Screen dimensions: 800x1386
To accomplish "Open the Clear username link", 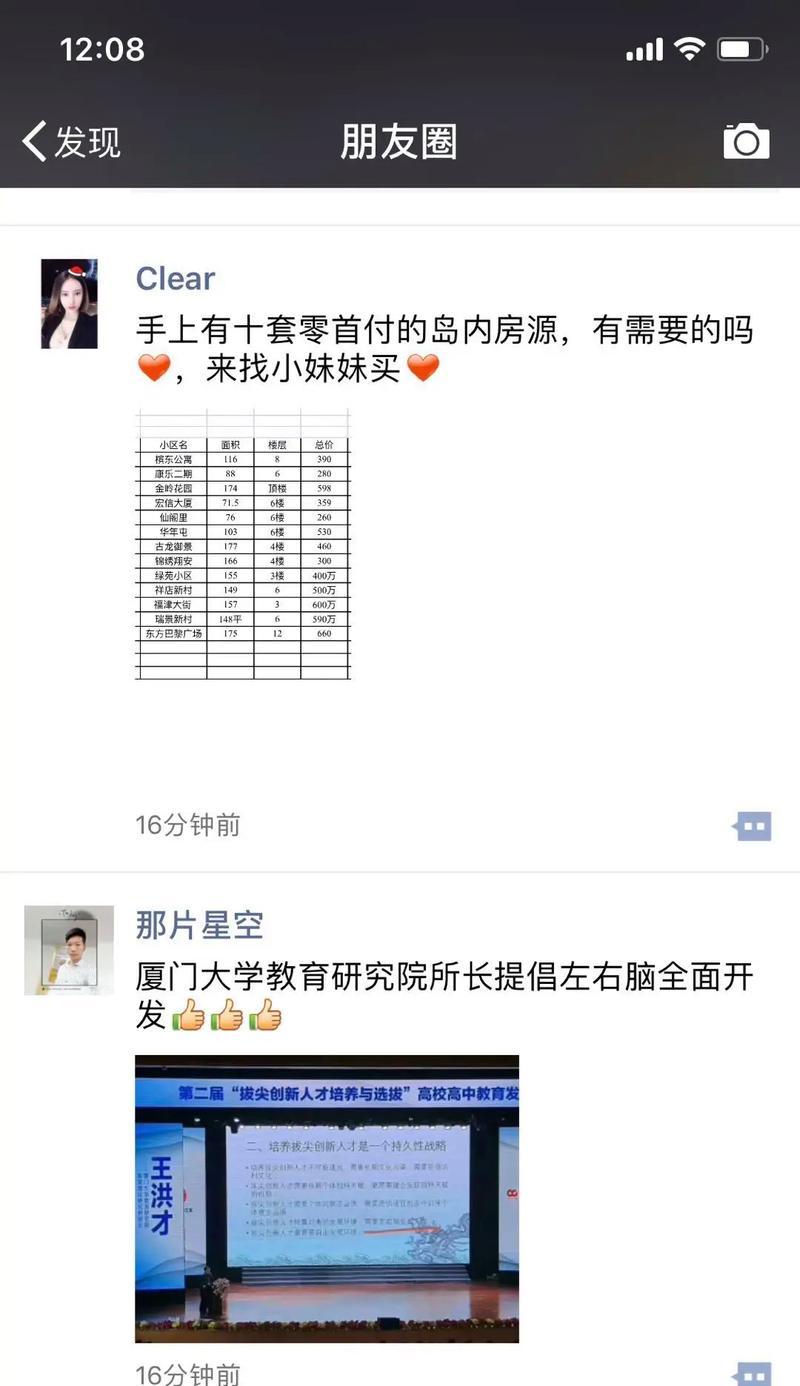I will 175,279.
